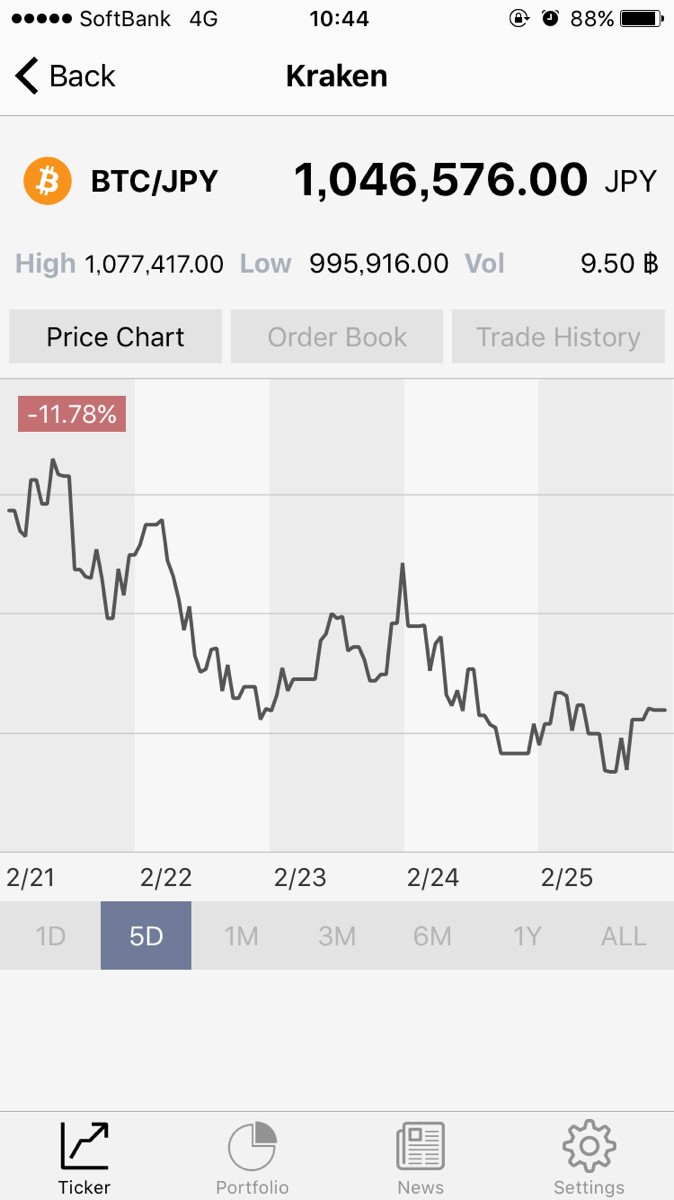Viewport: 674px width, 1200px height.
Task: View the 3M price range
Action: click(337, 936)
